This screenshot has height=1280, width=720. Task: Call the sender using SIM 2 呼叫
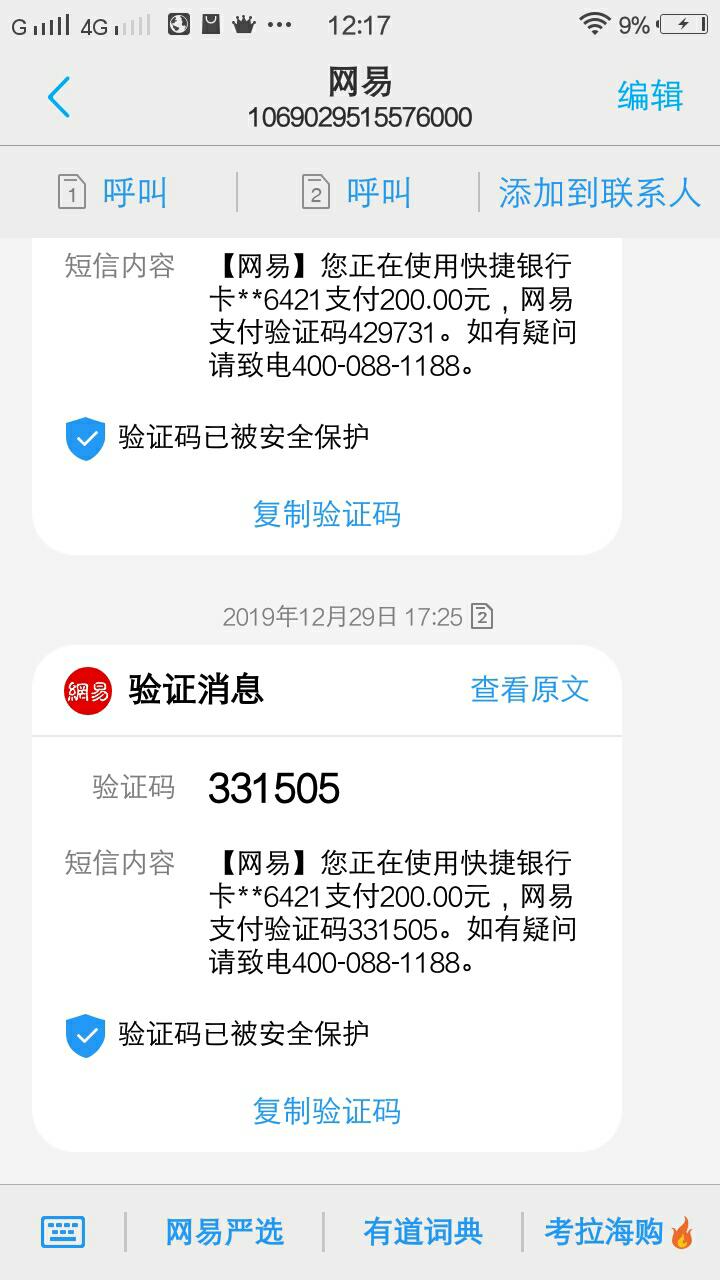click(357, 192)
